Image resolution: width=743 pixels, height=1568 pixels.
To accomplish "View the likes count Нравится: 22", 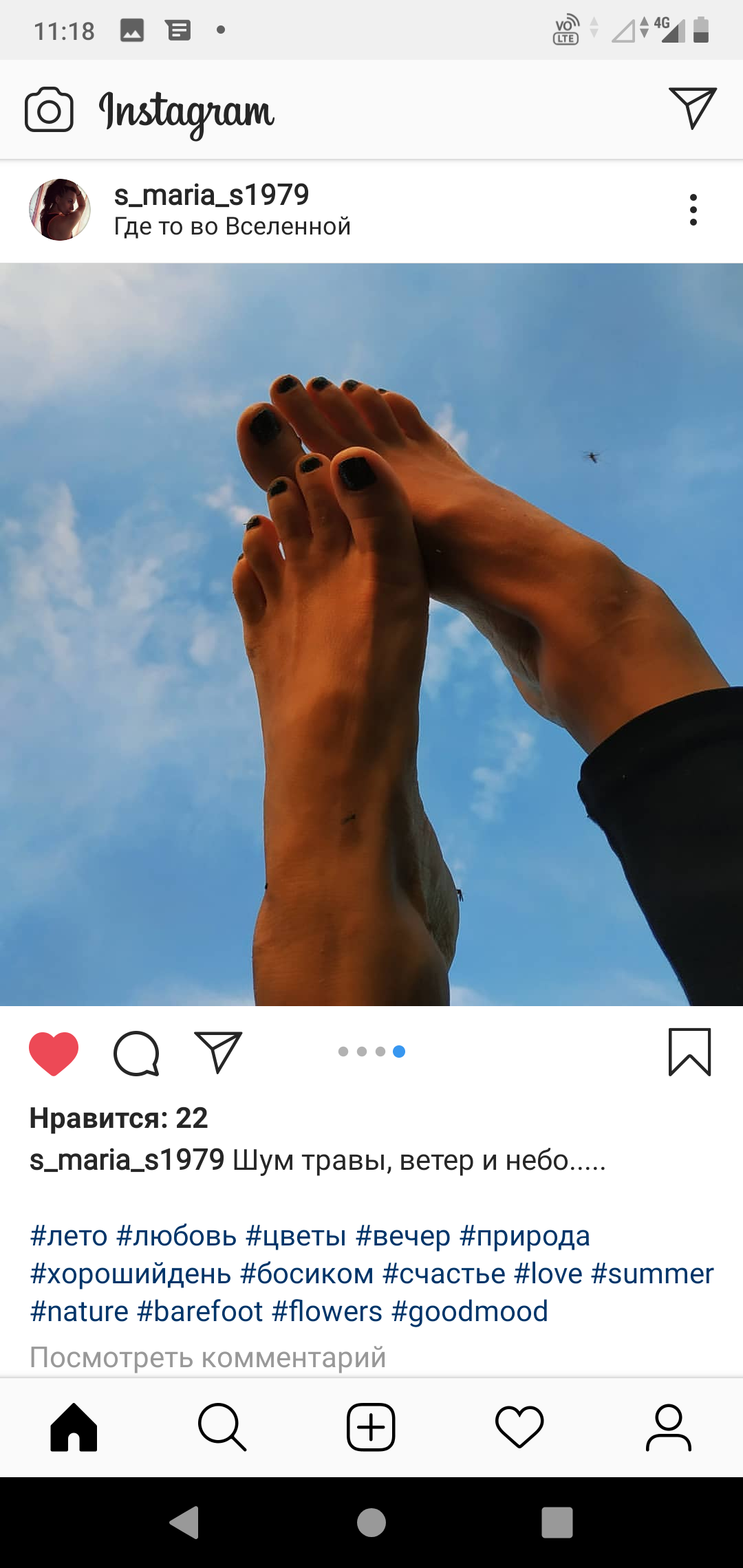I will coord(118,1118).
